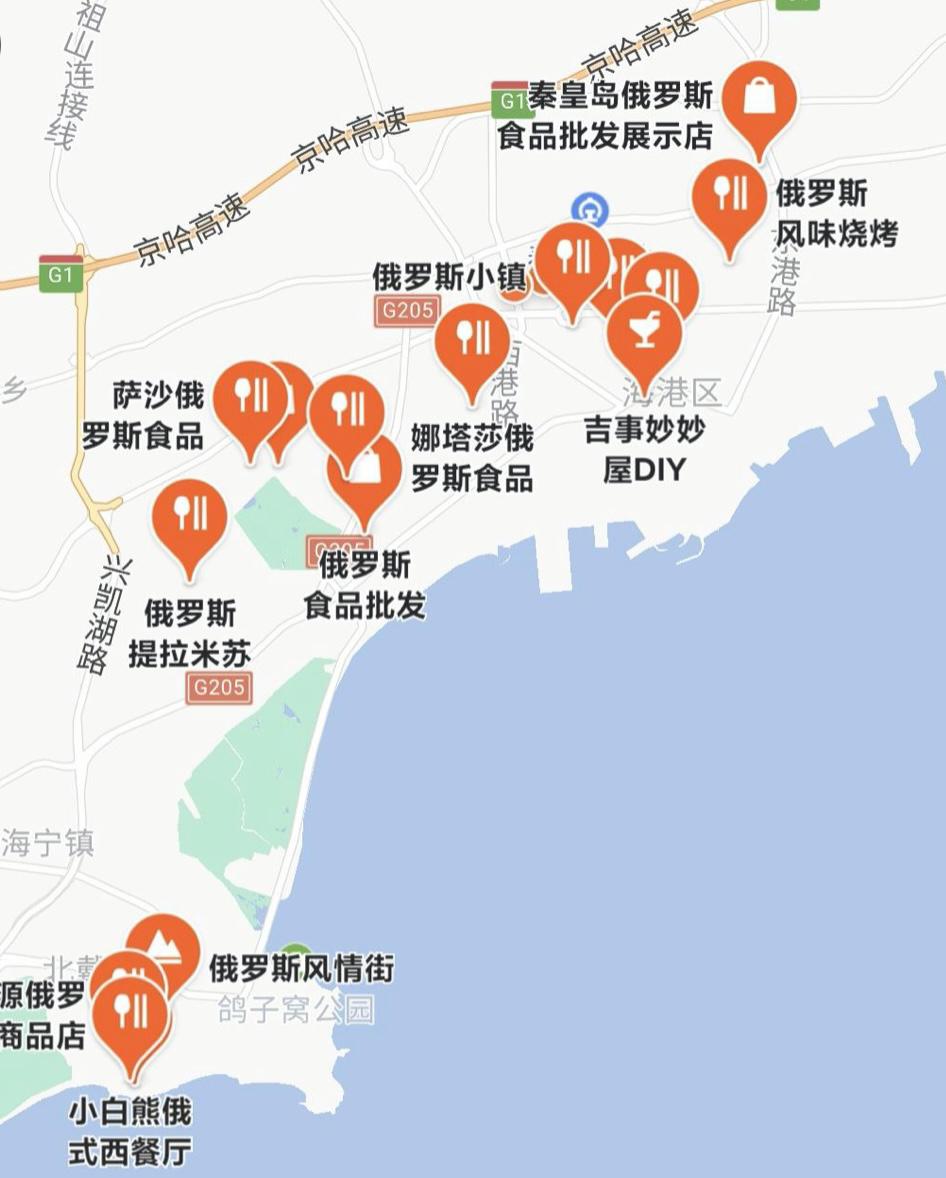Click the subway station icon above 俄罗斯小镇
The image size is (946, 1178).
pyautogui.click(x=590, y=209)
